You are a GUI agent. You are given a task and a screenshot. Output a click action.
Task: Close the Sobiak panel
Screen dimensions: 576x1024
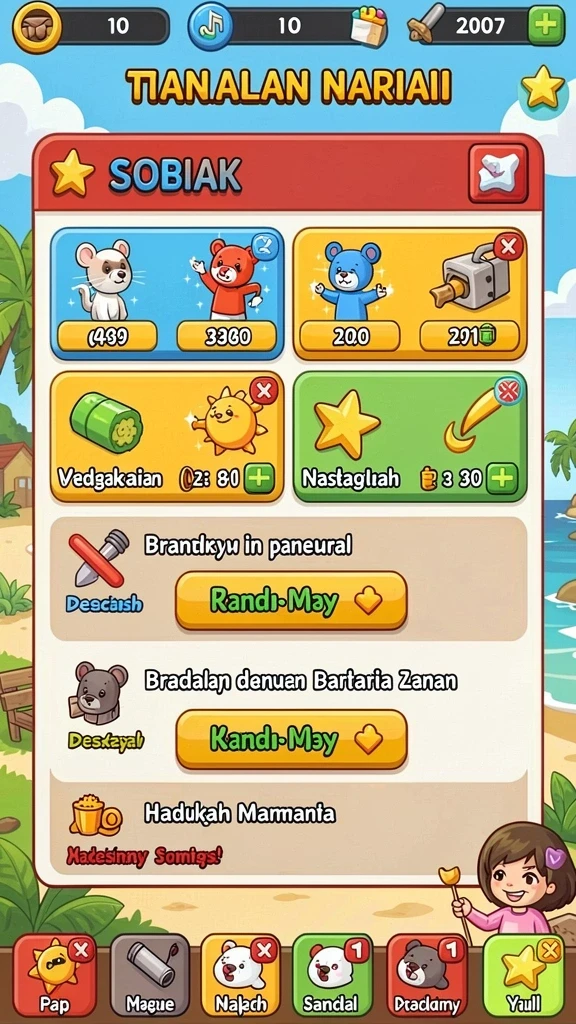498,172
